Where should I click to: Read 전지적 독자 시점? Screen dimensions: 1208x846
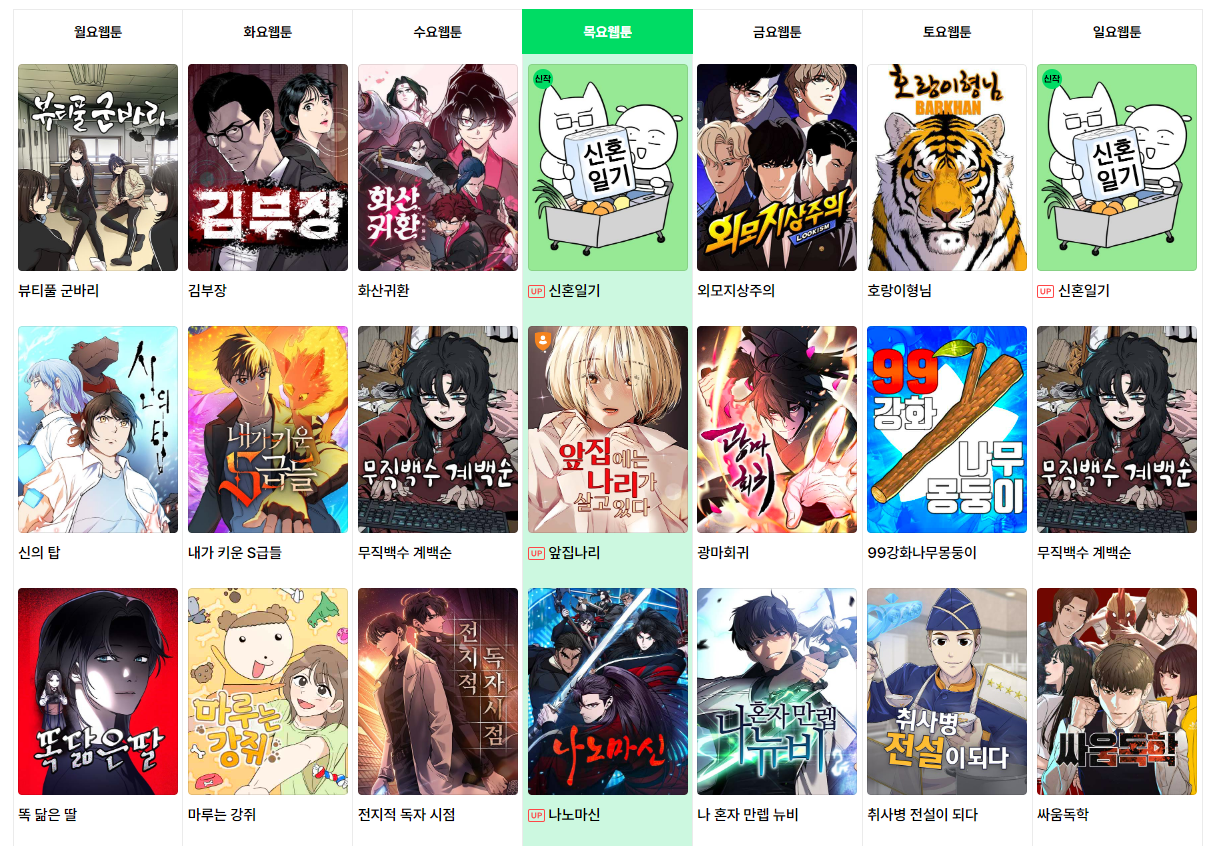438,692
